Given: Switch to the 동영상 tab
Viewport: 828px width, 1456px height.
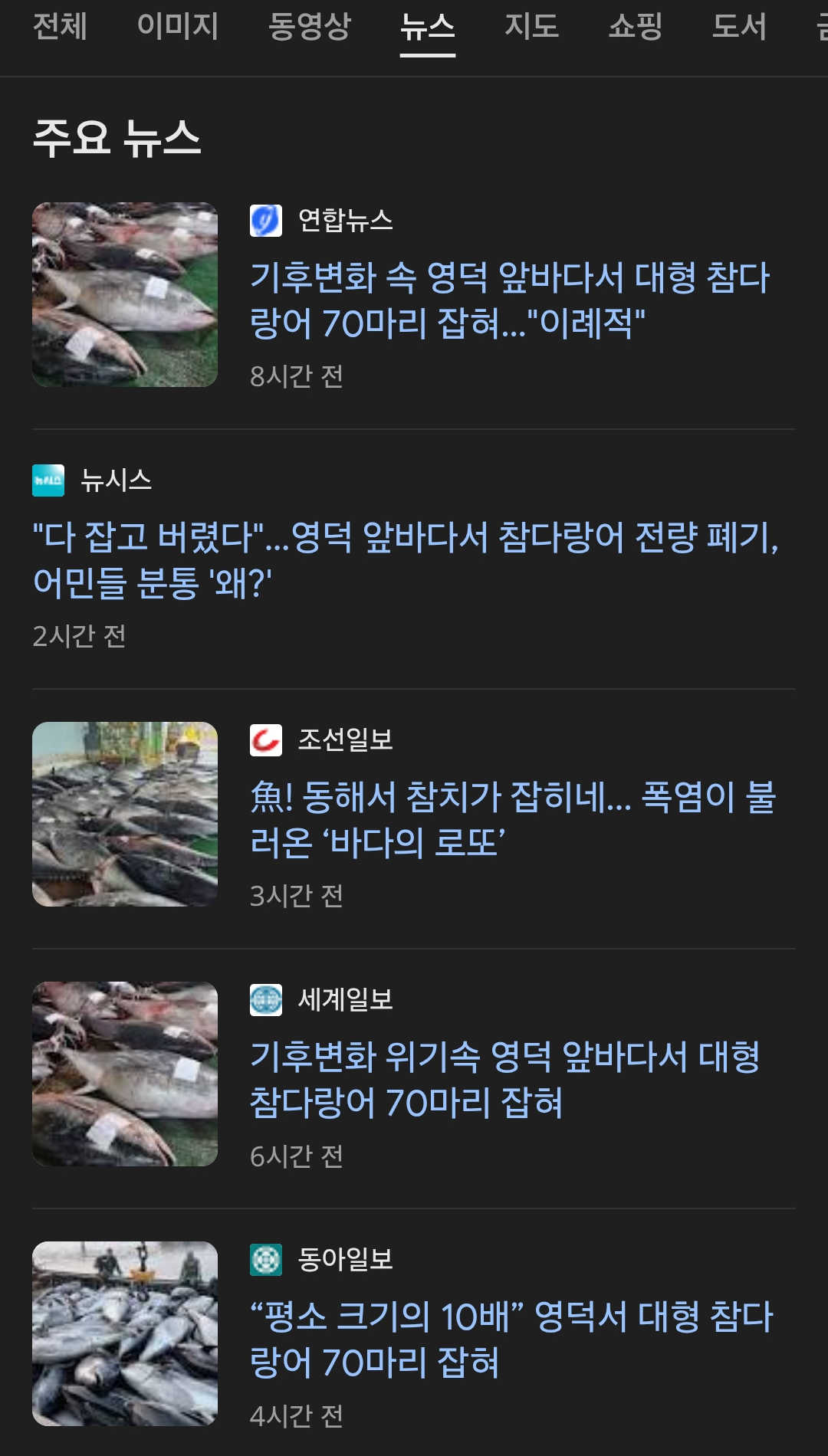Looking at the screenshot, I should (x=309, y=27).
